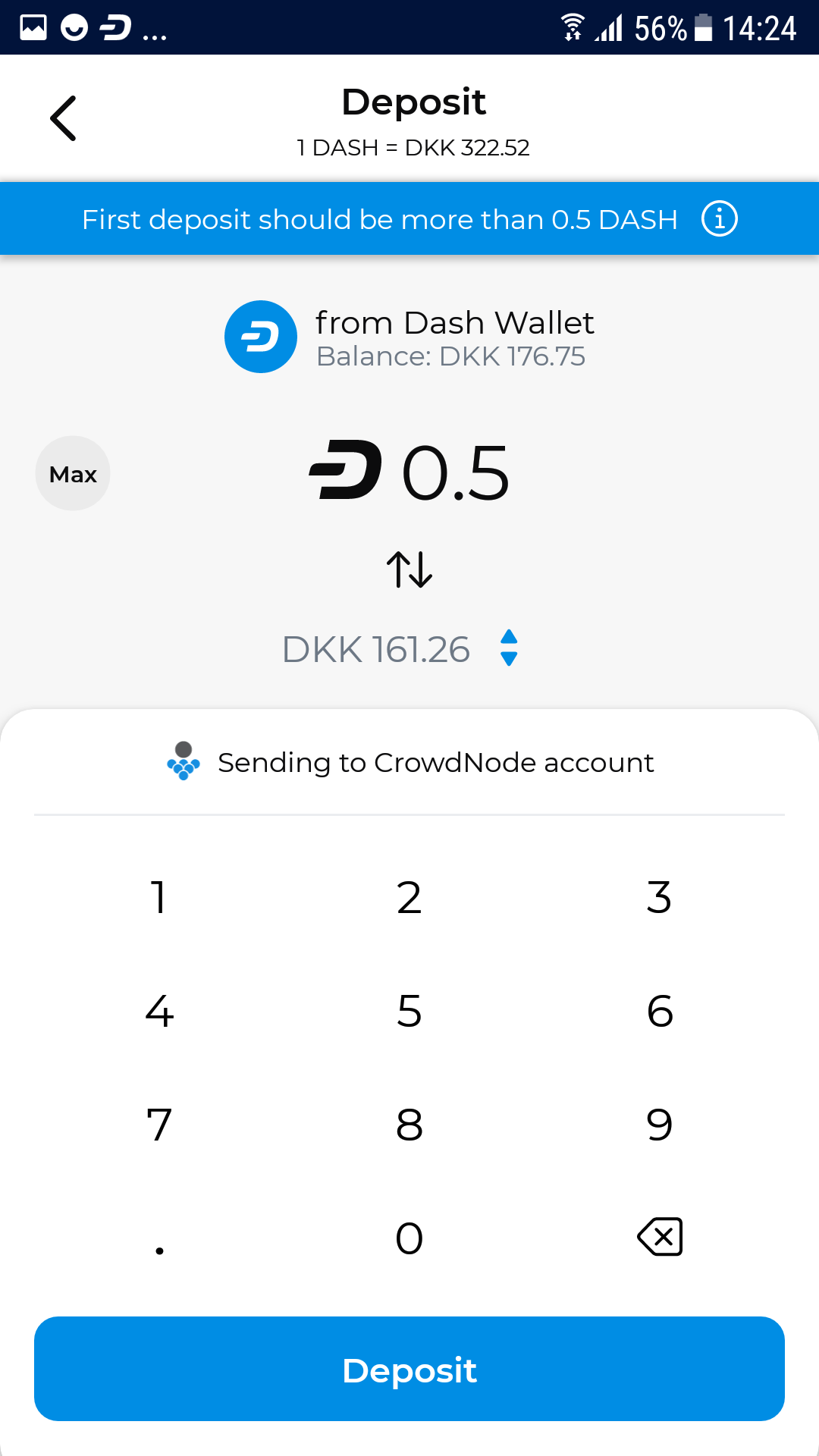Confirm with the blue Deposit button
Image resolution: width=819 pixels, height=1456 pixels.
click(x=409, y=1369)
